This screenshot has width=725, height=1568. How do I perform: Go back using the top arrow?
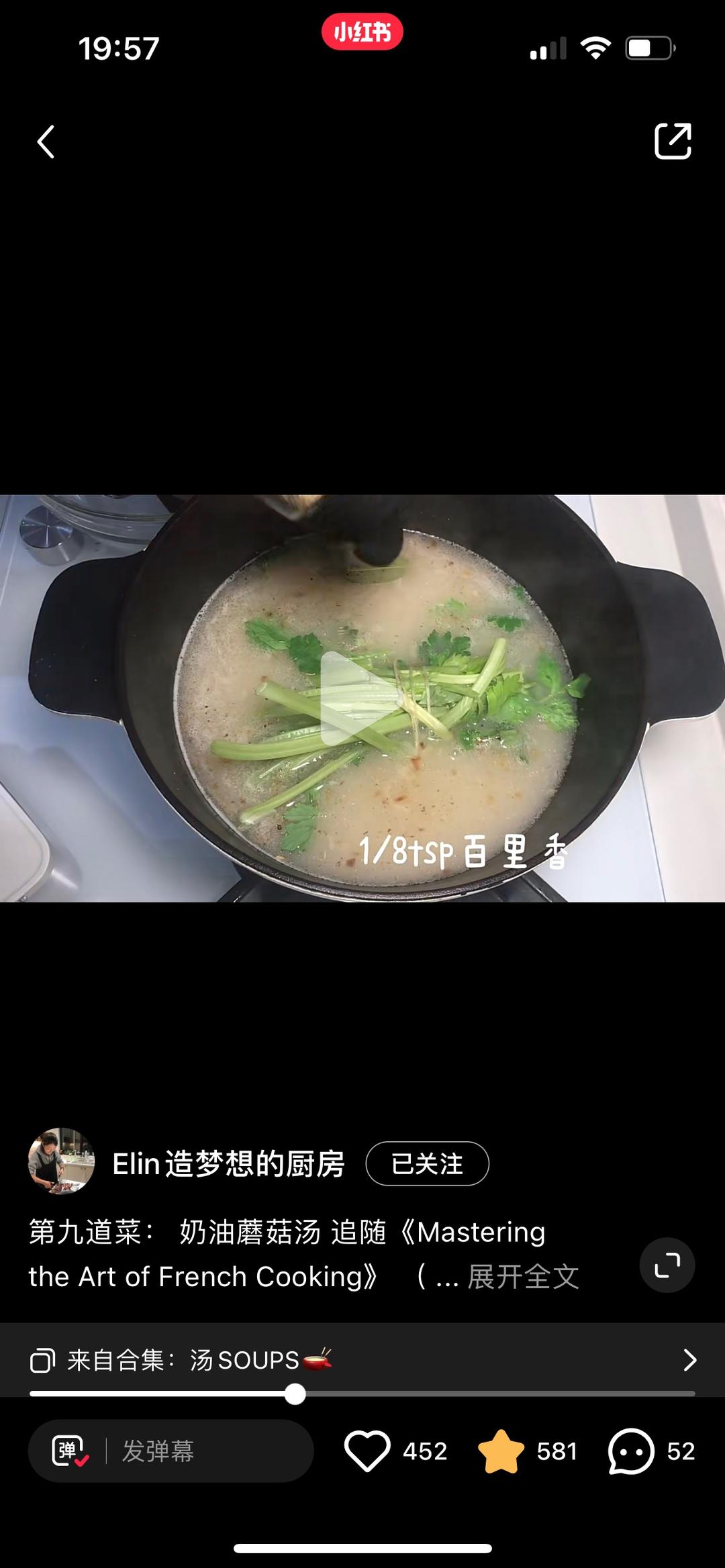(46, 142)
